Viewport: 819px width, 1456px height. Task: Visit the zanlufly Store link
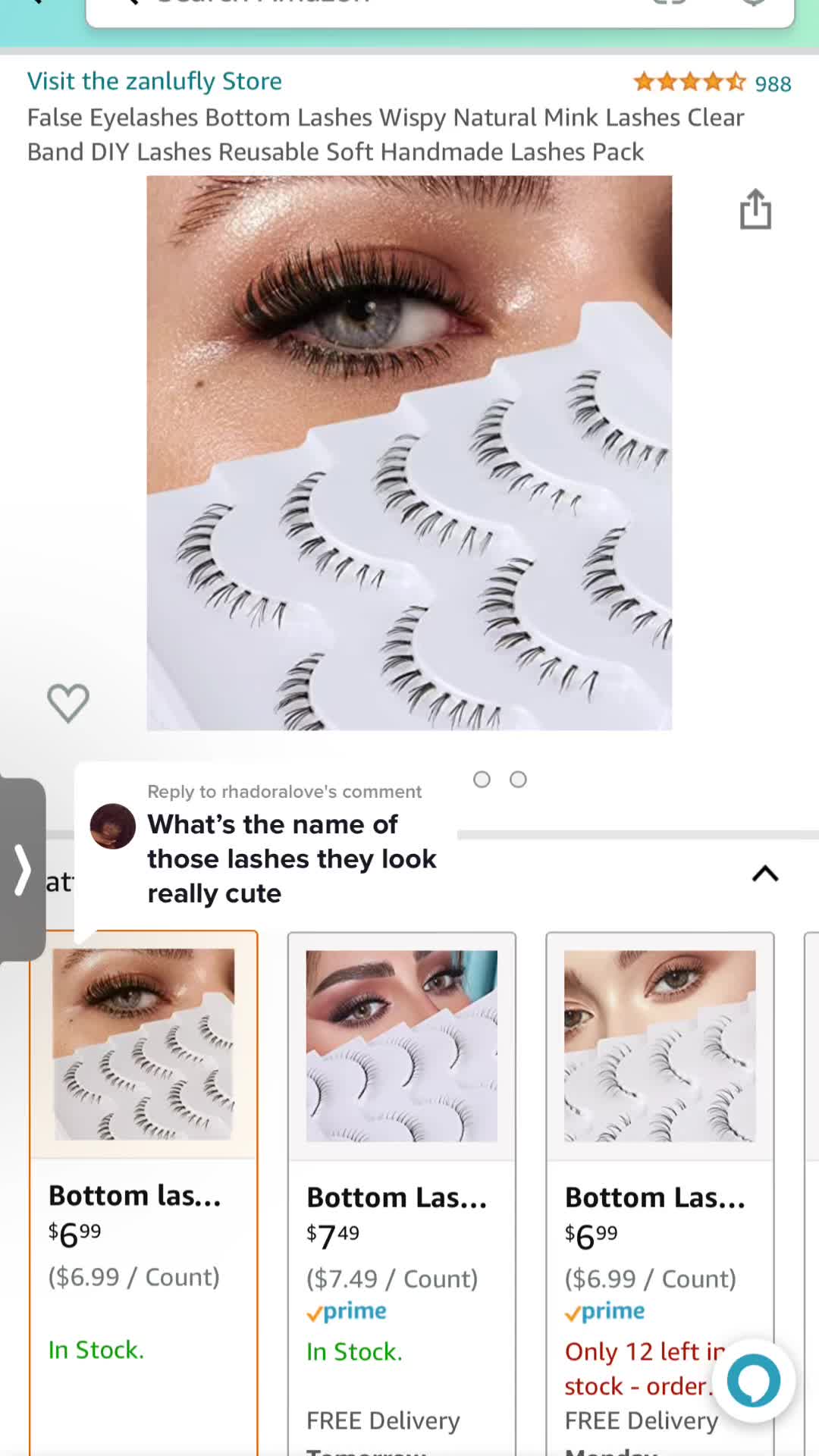pos(155,81)
